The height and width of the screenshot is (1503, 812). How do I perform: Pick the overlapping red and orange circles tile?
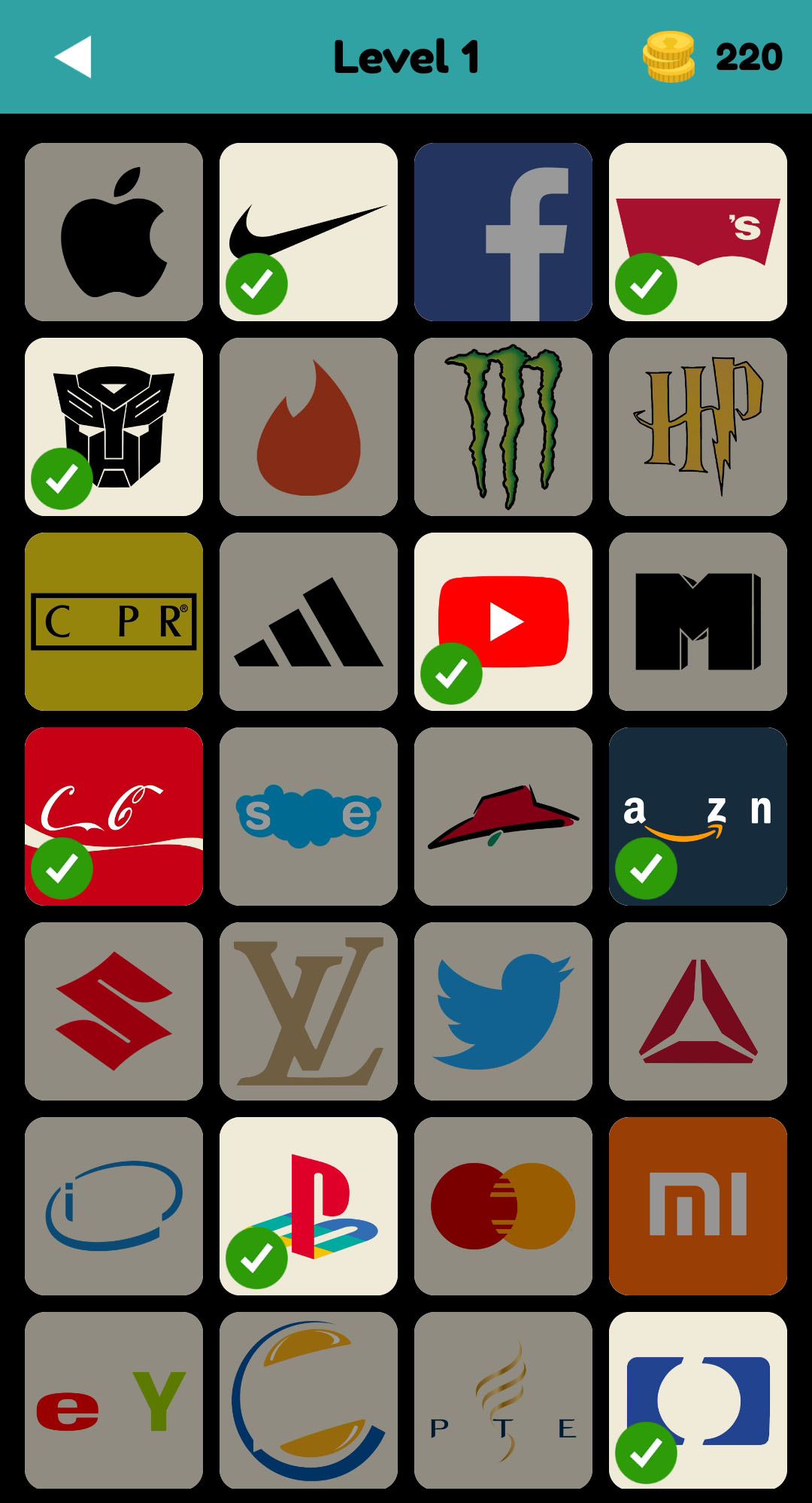tap(503, 1206)
